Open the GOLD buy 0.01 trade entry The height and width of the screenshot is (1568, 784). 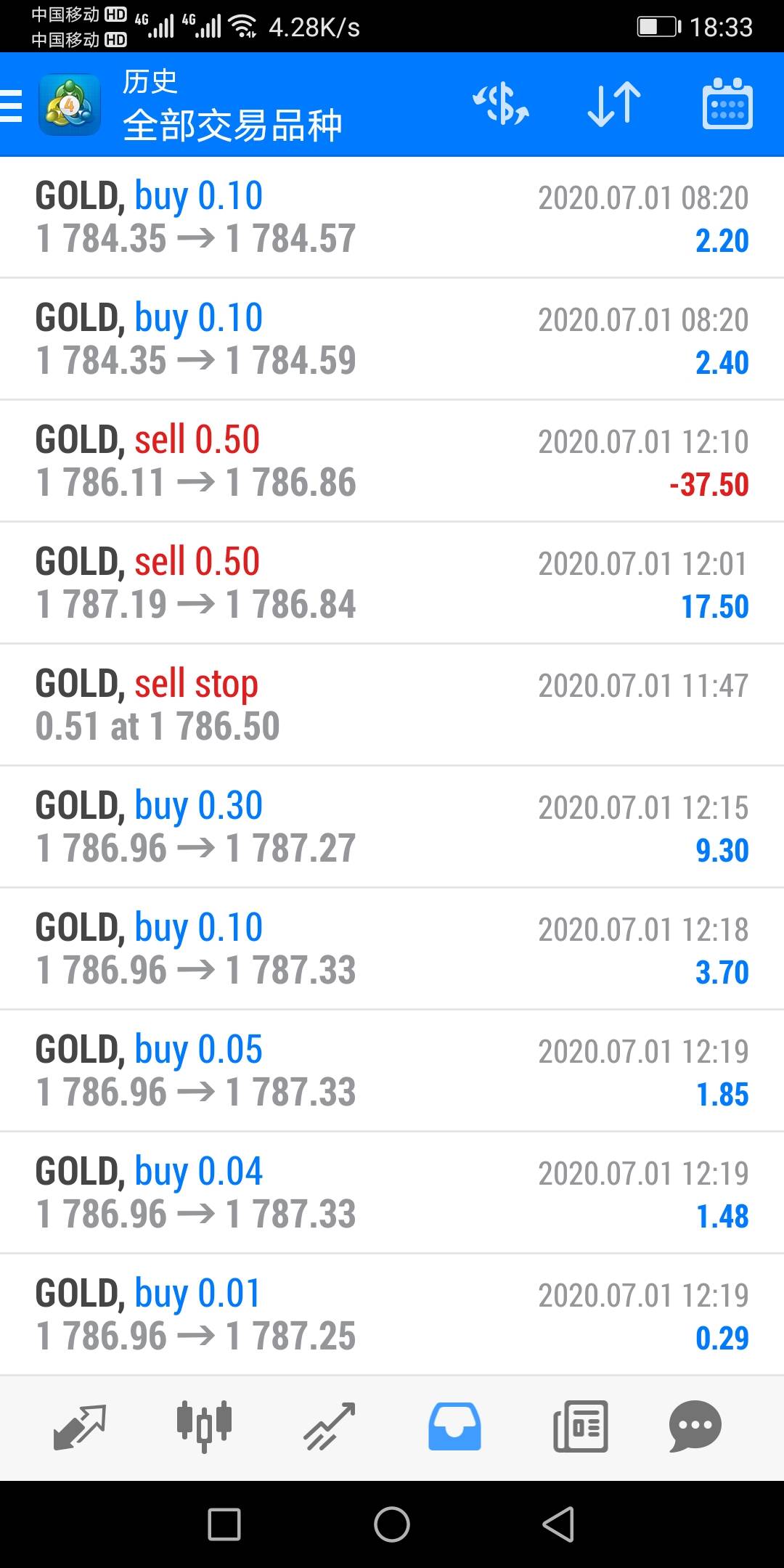392,1315
